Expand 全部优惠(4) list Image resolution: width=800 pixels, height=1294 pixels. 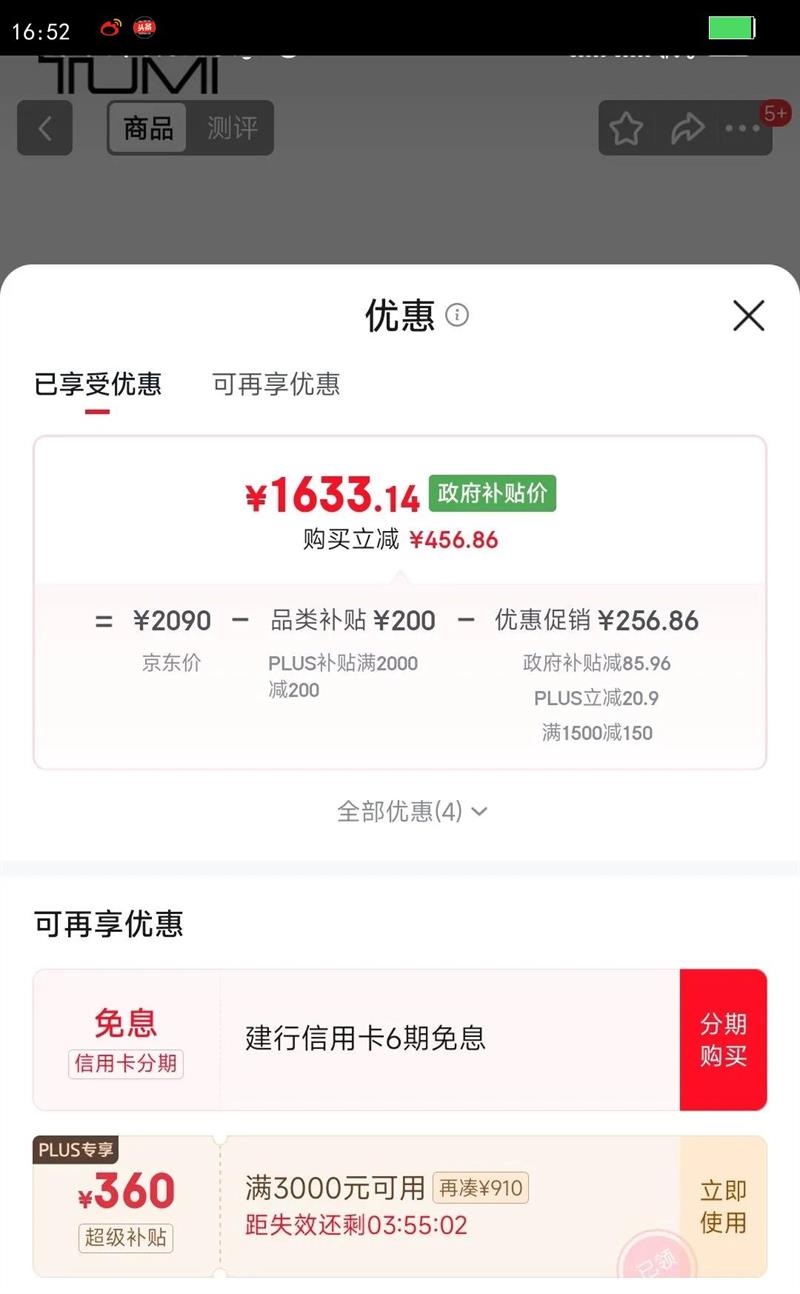pyautogui.click(x=411, y=811)
